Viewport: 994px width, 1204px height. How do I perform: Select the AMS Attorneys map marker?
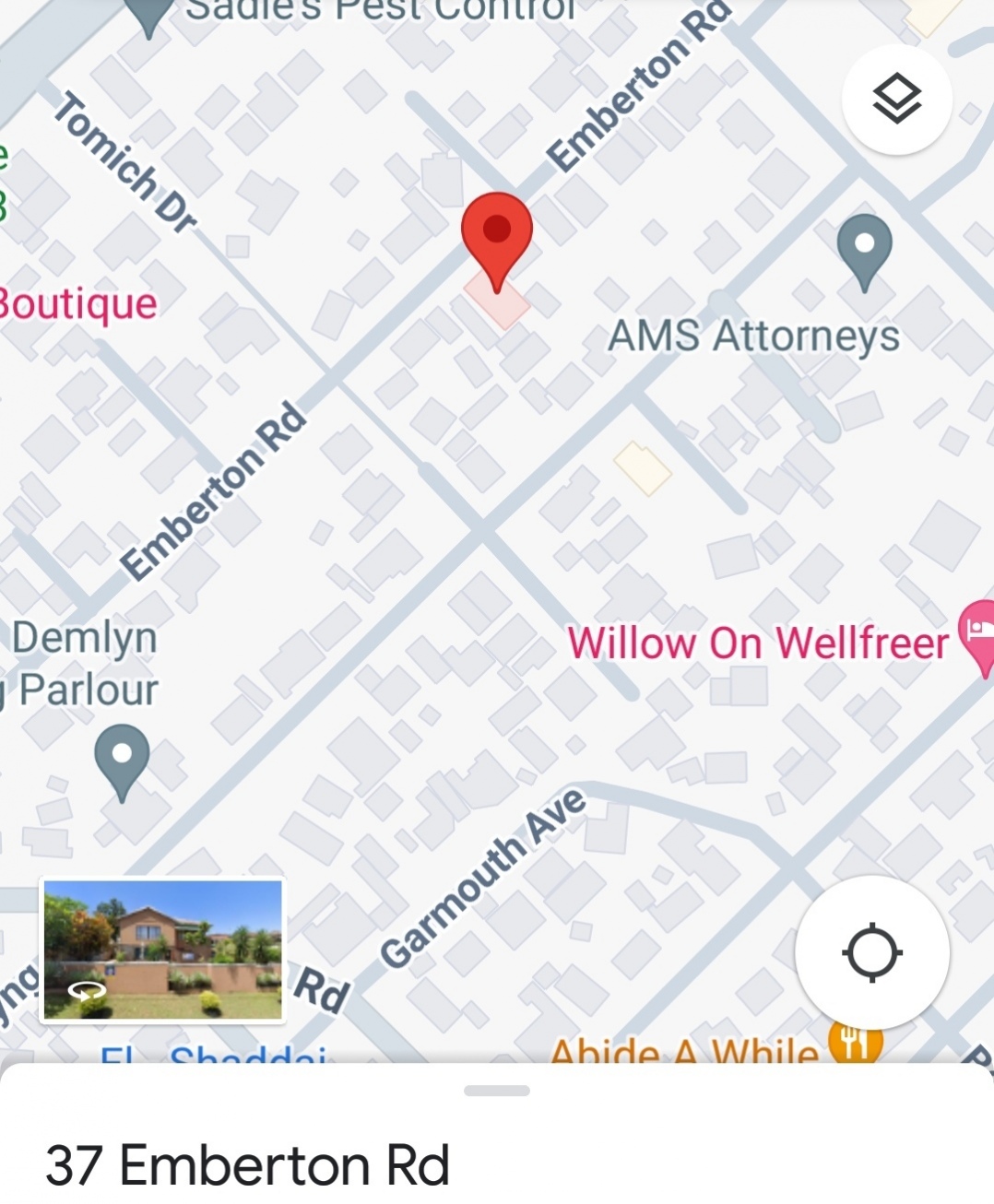point(864,247)
